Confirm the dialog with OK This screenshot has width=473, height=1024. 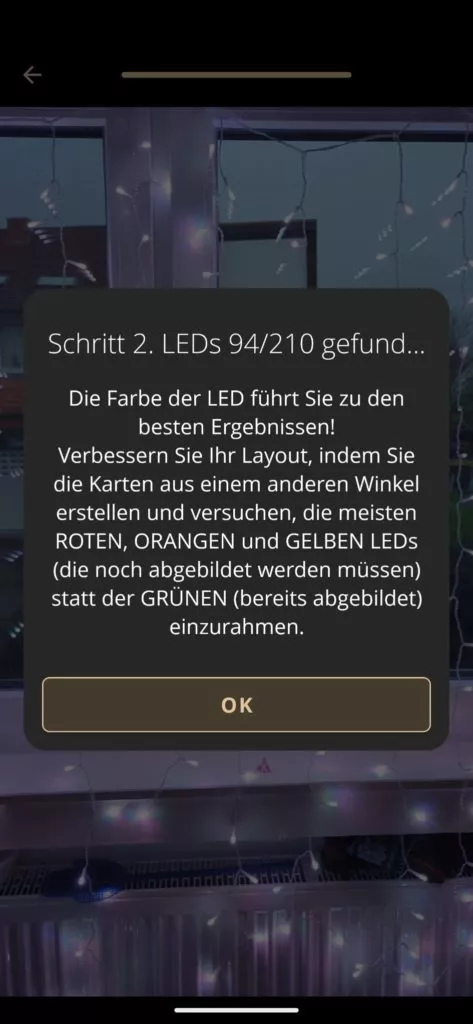point(236,705)
